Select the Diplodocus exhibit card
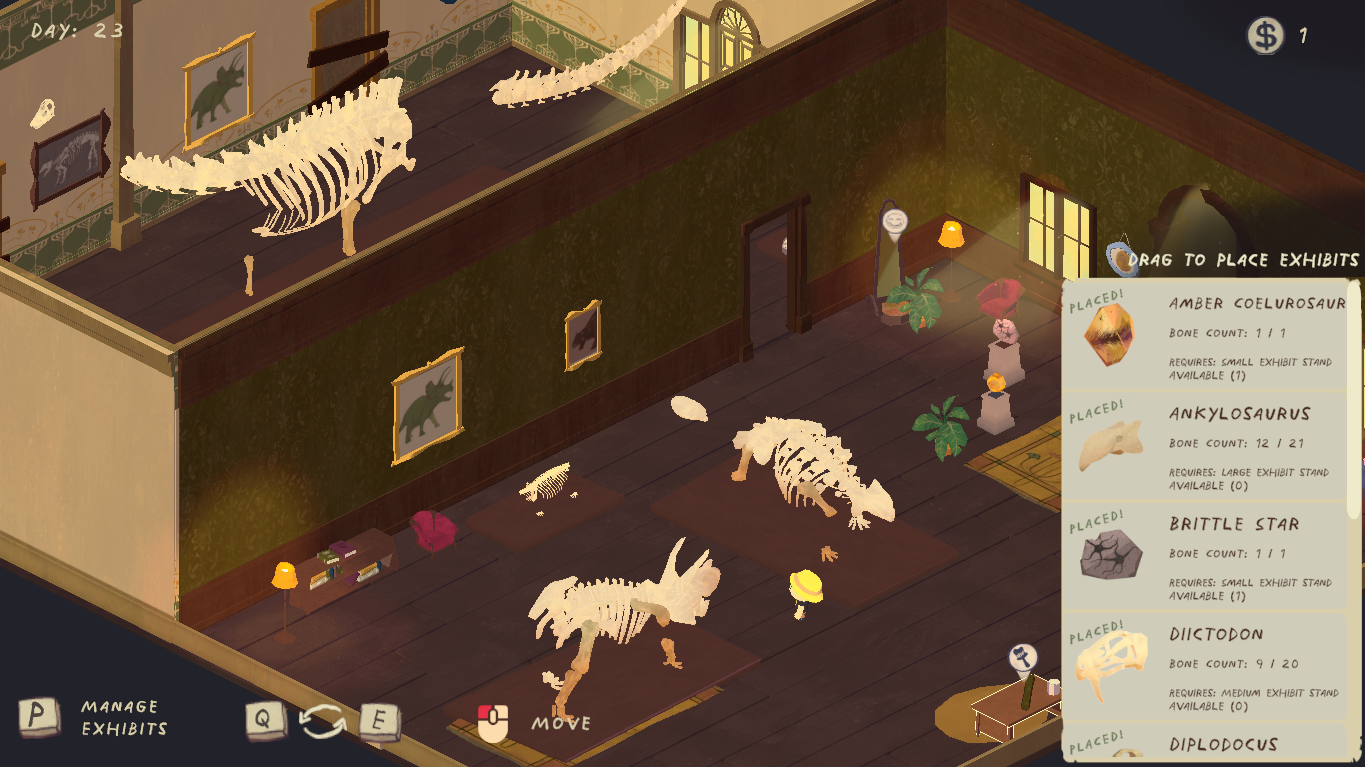Viewport: 1365px width, 767px height. [x=1205, y=744]
